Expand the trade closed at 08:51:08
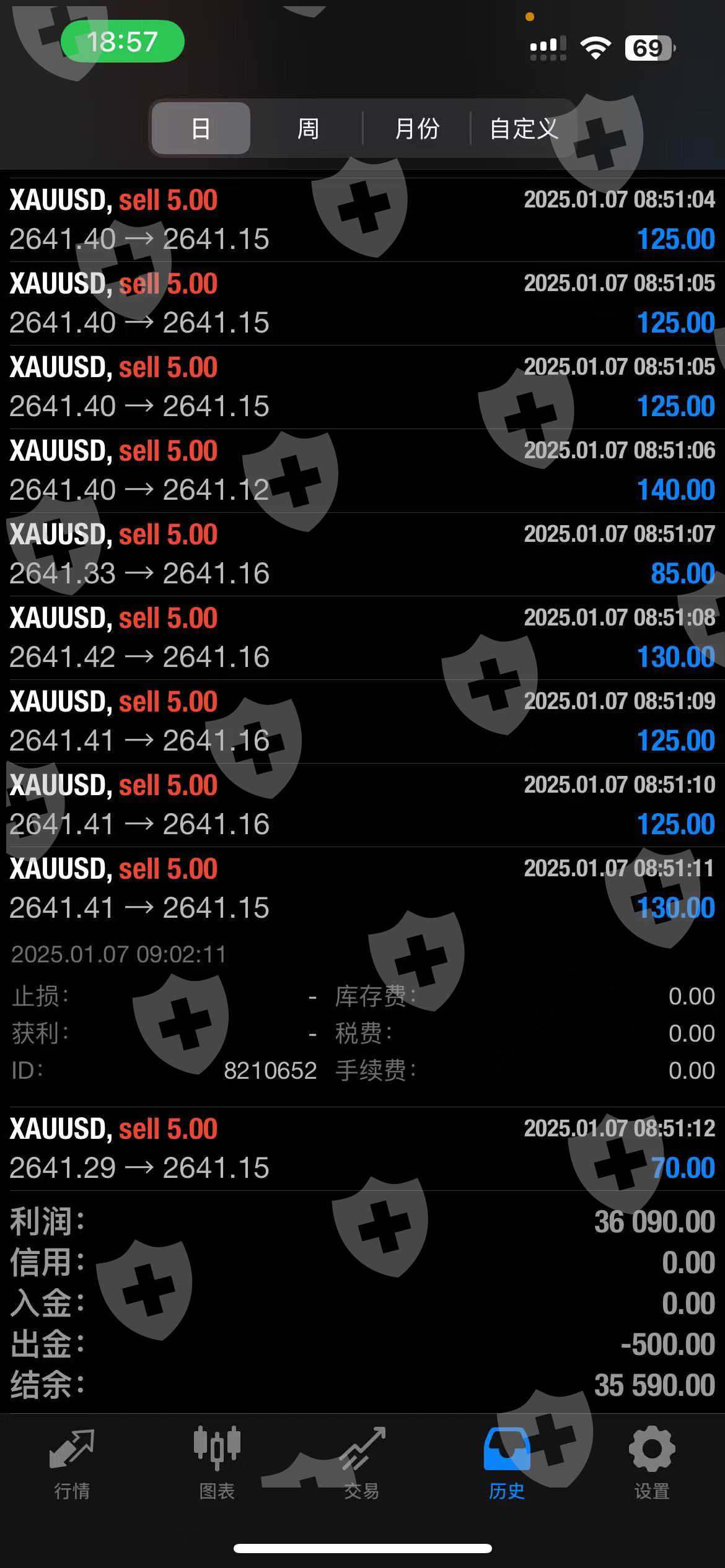 [362, 638]
